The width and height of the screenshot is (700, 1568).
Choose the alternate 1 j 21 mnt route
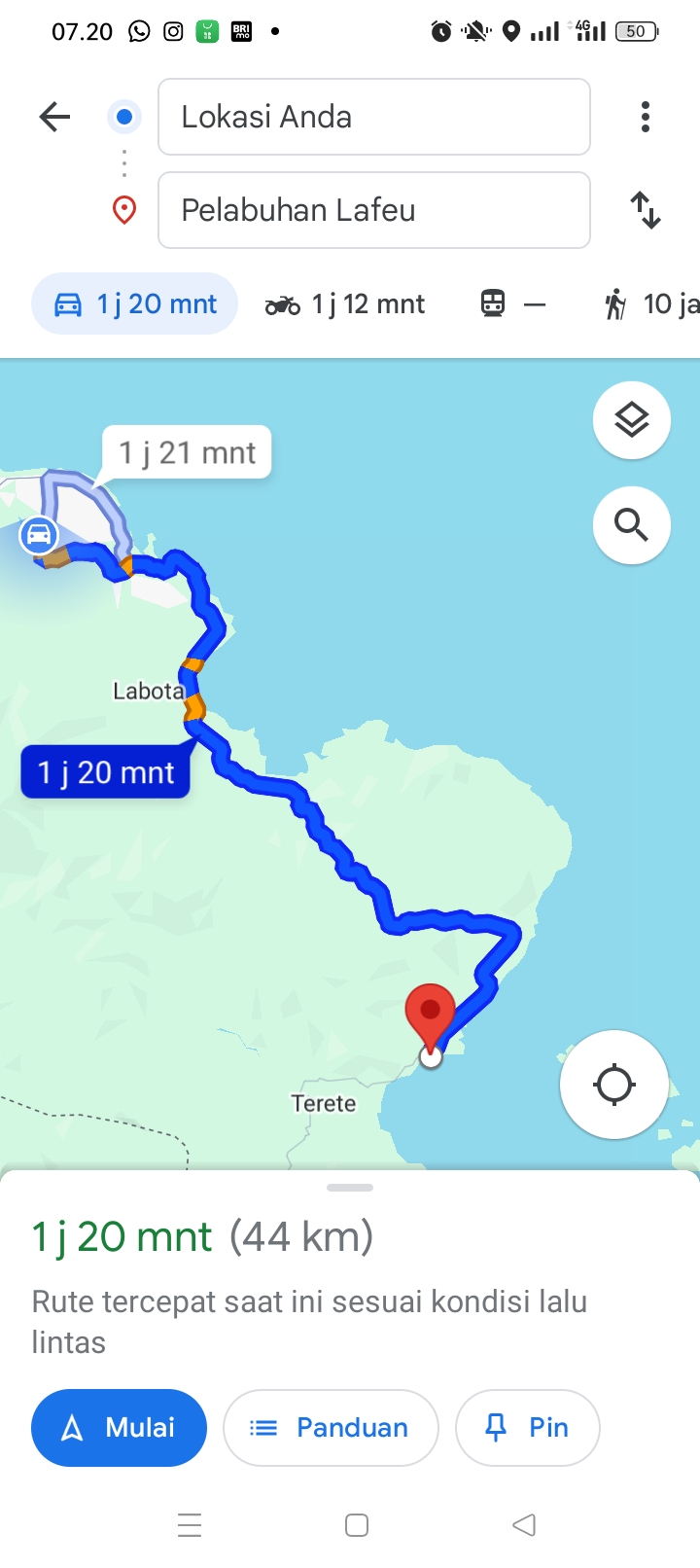188,452
